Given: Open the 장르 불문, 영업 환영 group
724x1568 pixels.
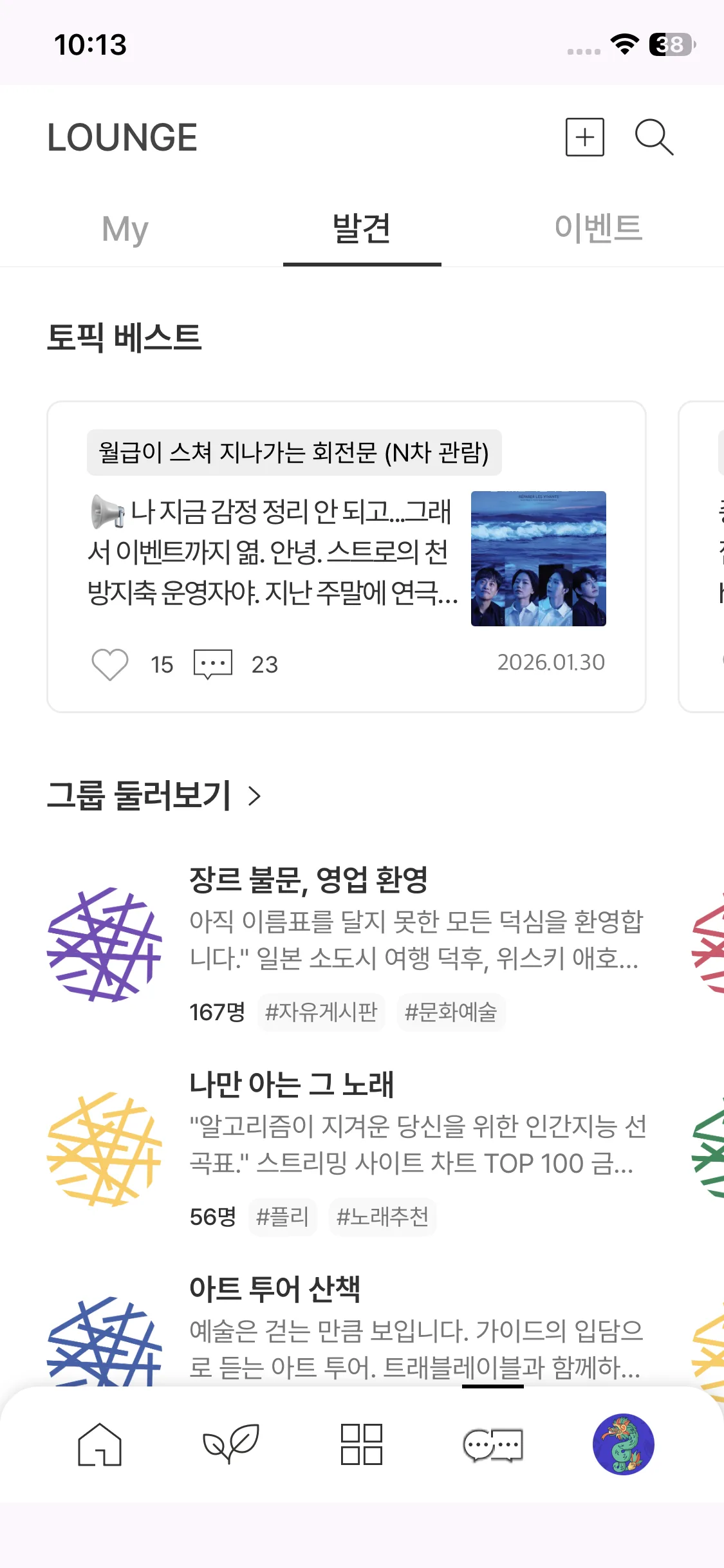Looking at the screenshot, I should click(x=308, y=880).
